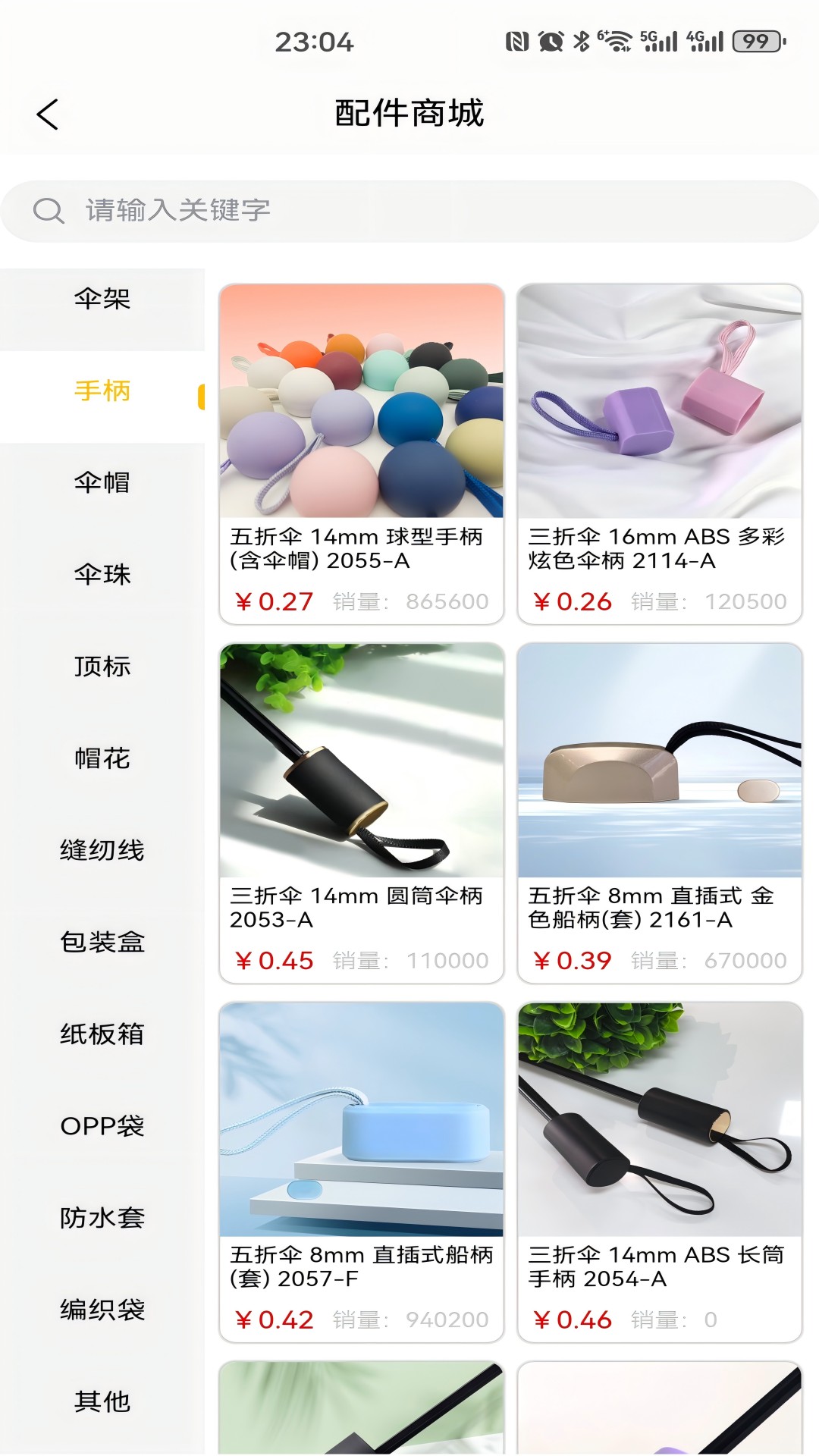Select the 纸板箱 category

[x=102, y=1034]
